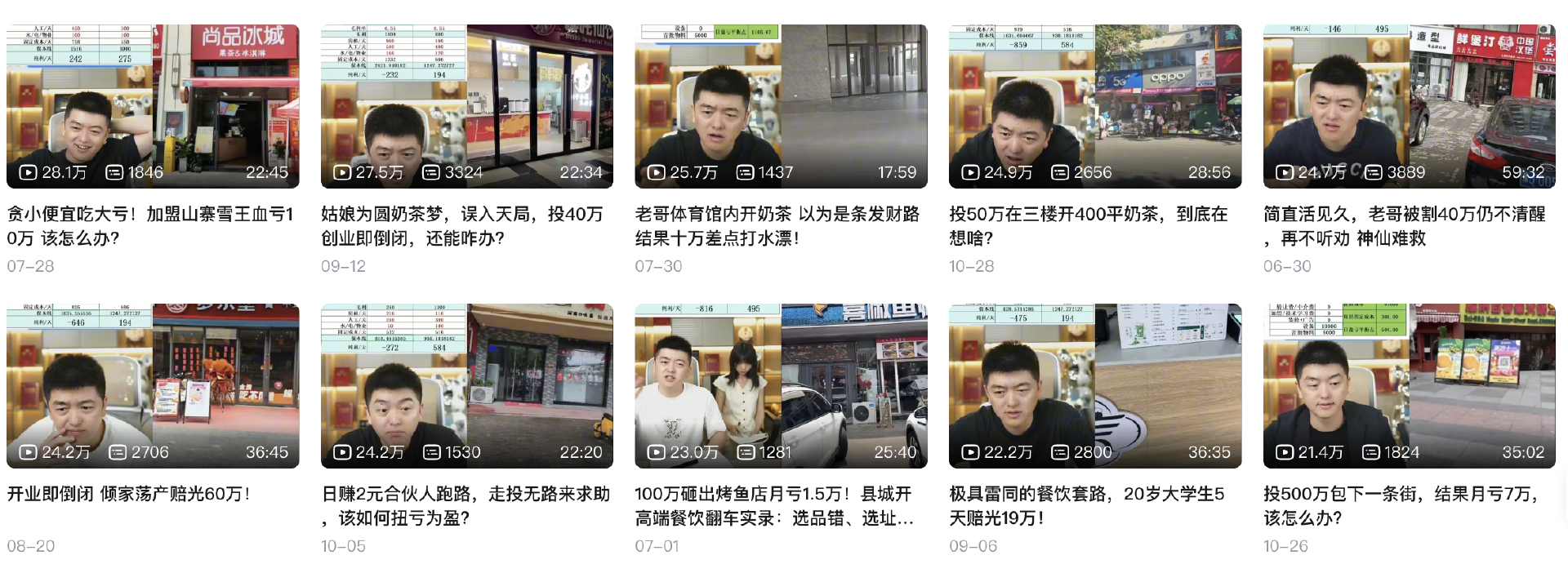Play the video 姑娘为圆奶茶梦，误入天局
This screenshot has height=573, width=1568.
(x=466, y=106)
